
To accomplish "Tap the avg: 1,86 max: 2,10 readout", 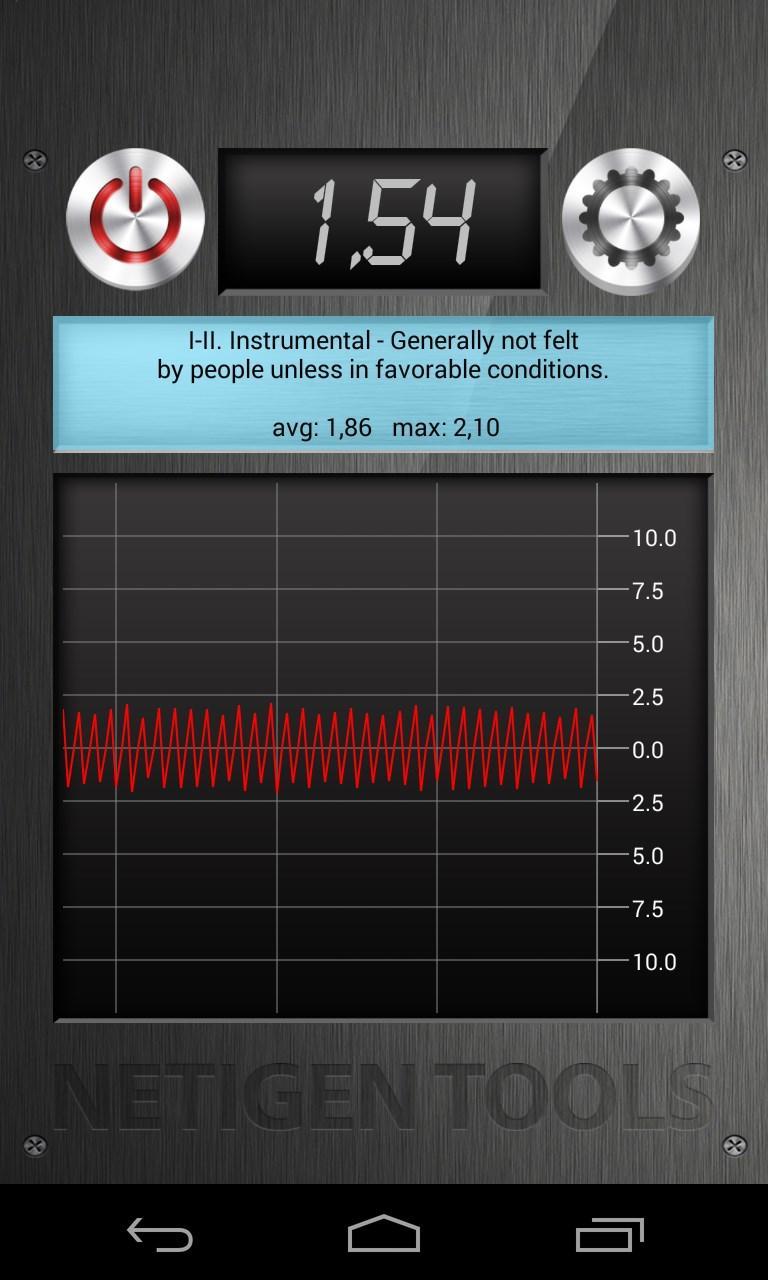I will 384,428.
